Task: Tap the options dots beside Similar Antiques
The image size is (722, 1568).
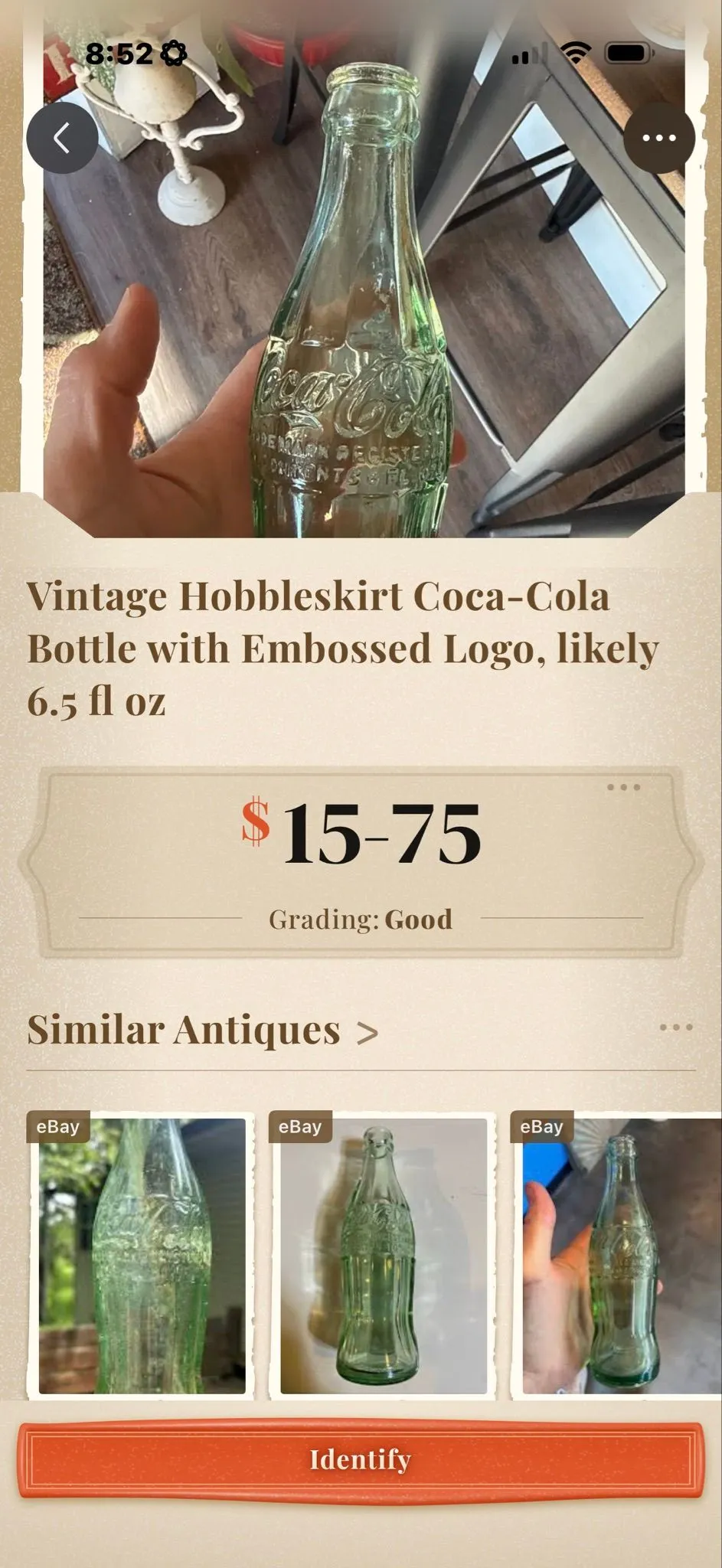Action: tap(676, 1027)
